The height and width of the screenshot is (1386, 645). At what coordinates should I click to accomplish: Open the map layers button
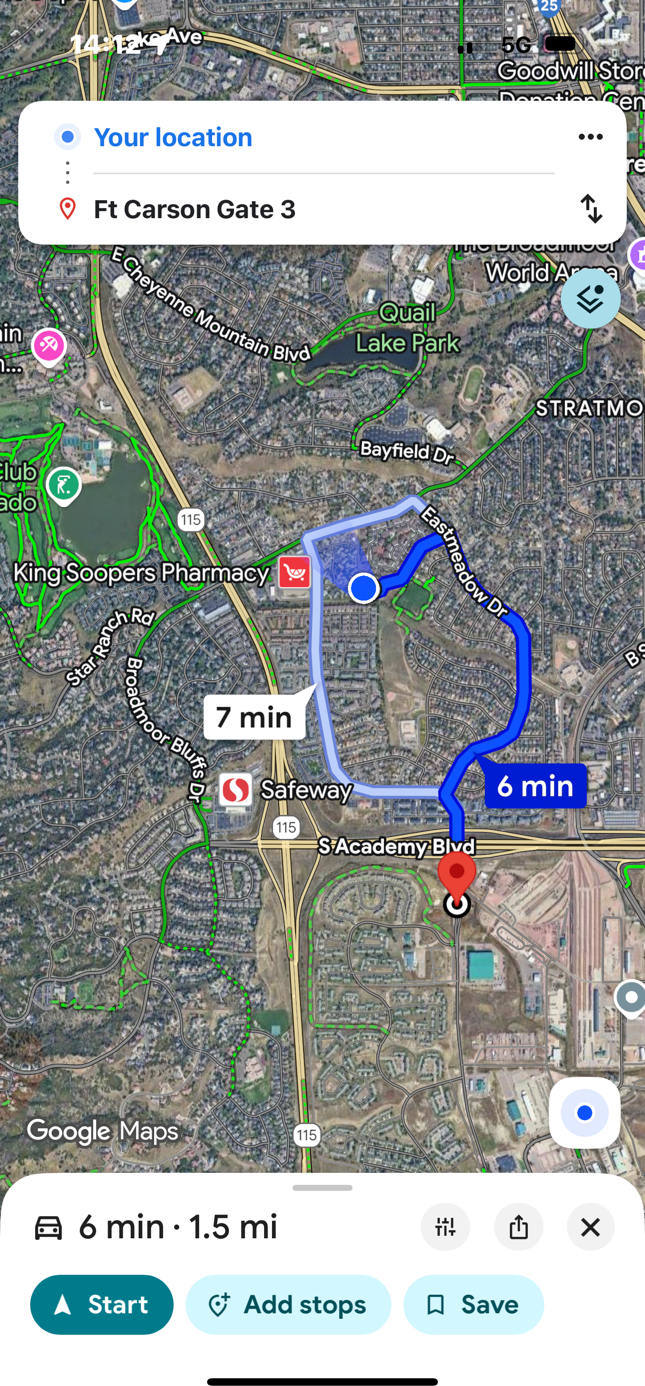(590, 298)
